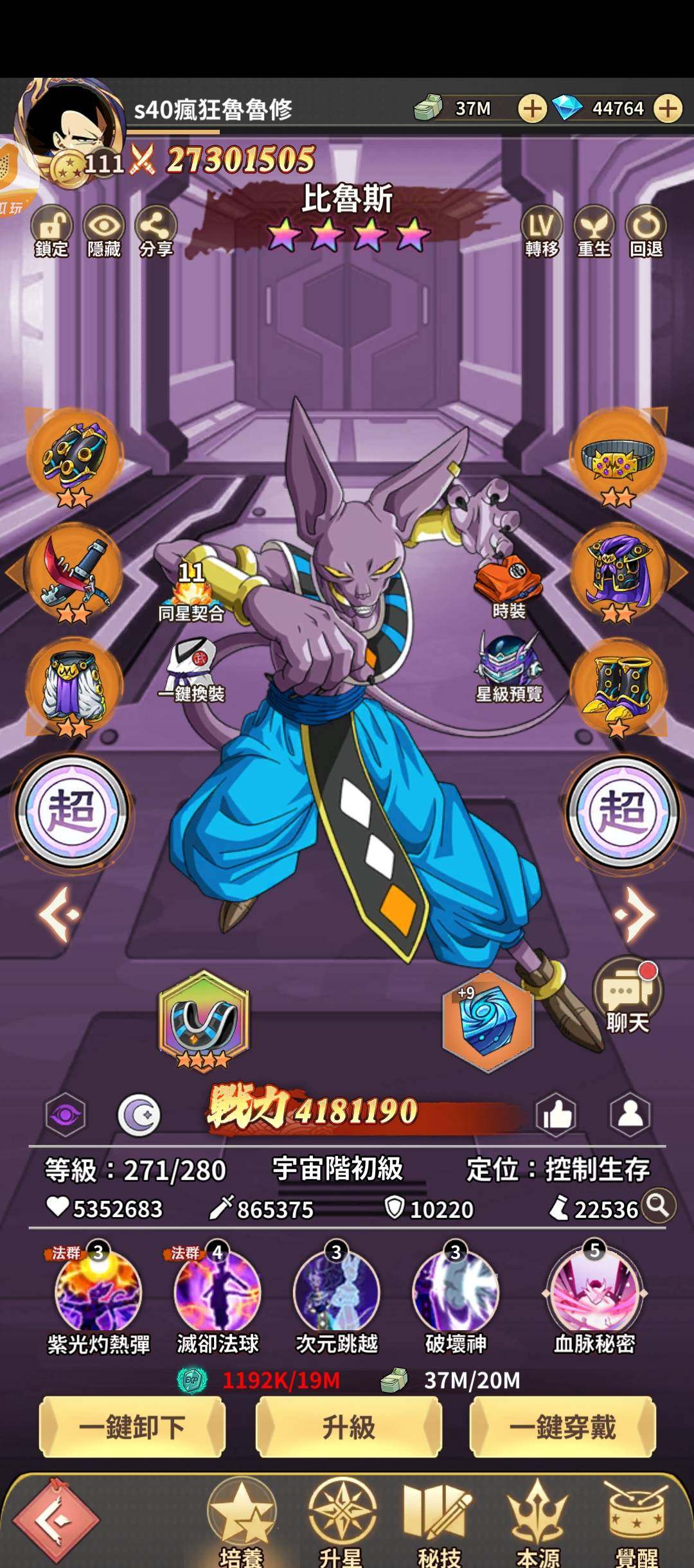
Task: Open the 轉移 level transfer option
Action: [542, 229]
